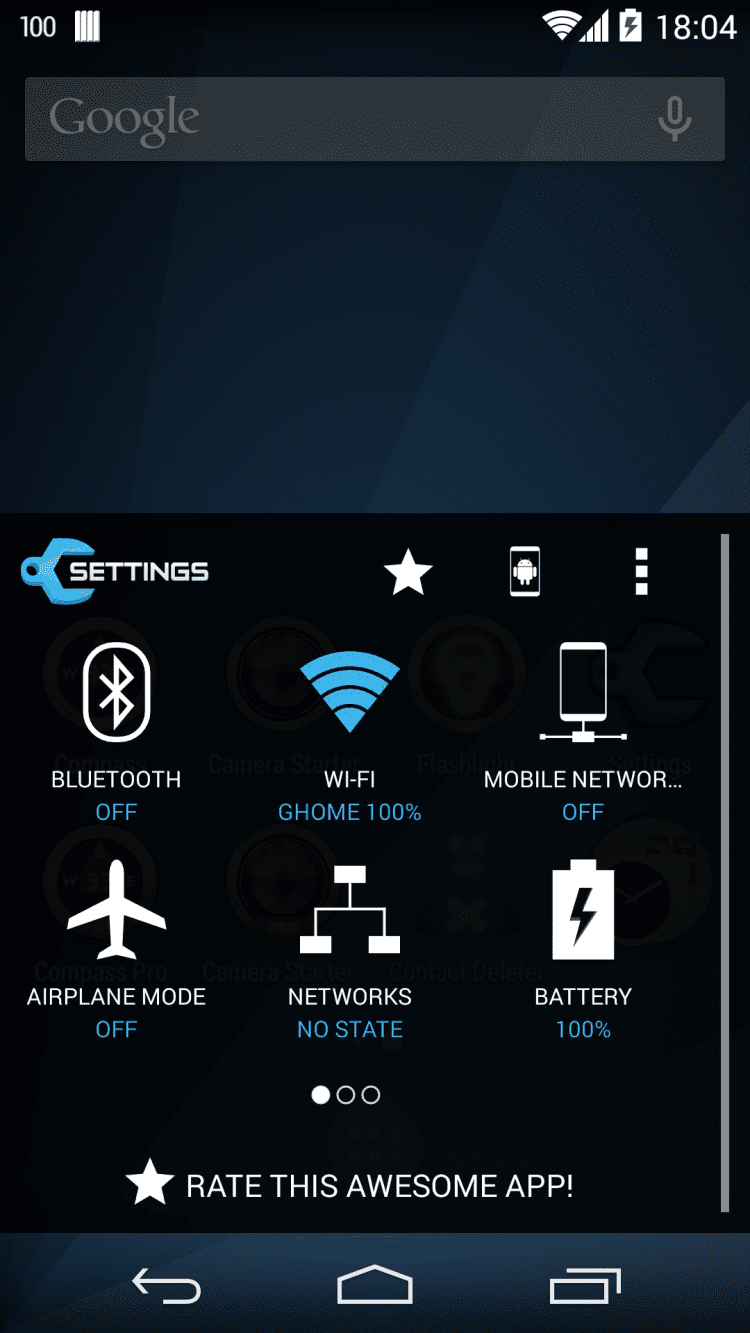Toggle Airplane Mode
Image resolution: width=750 pixels, height=1333 pixels.
[x=116, y=910]
